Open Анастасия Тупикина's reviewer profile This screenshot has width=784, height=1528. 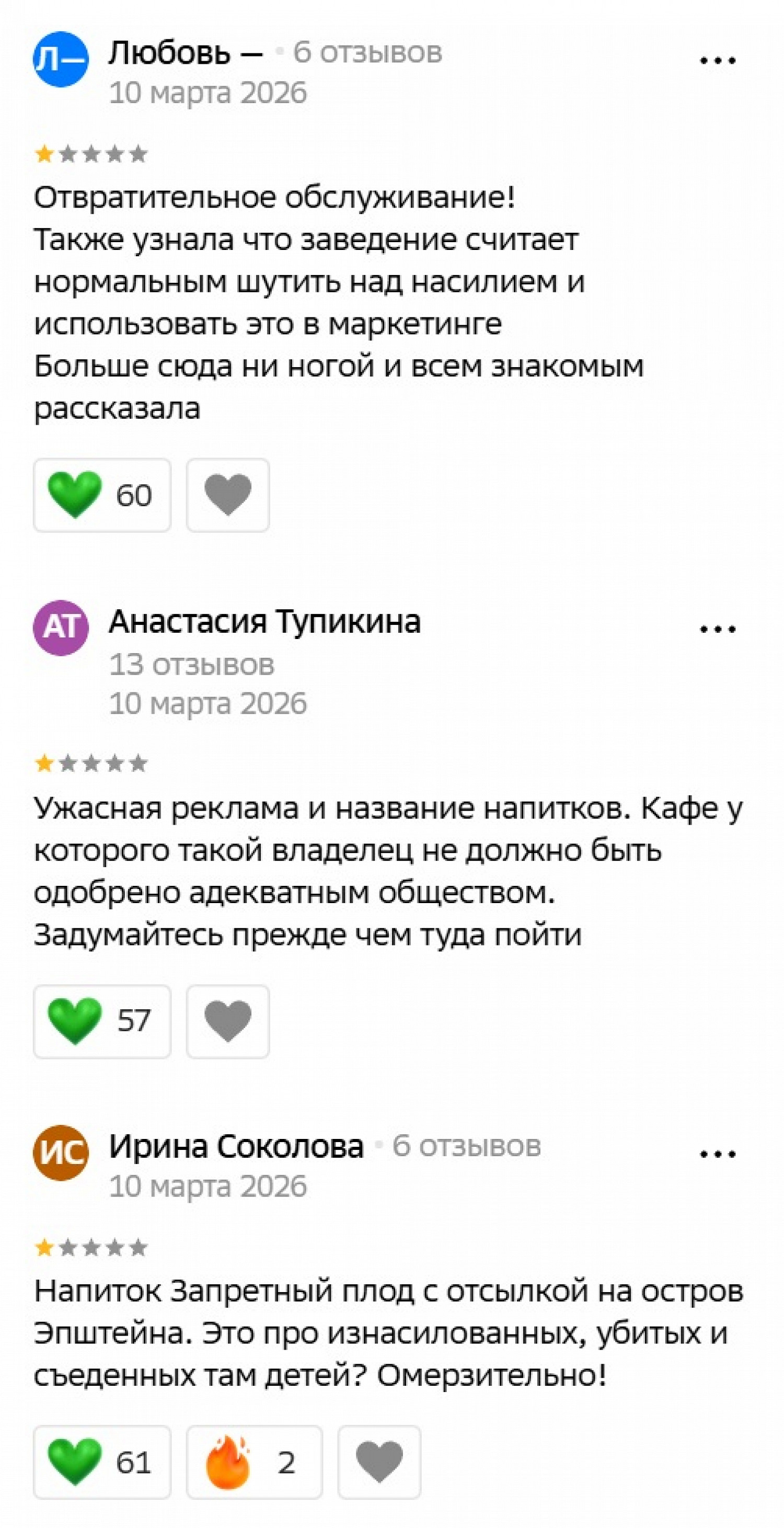(x=264, y=622)
